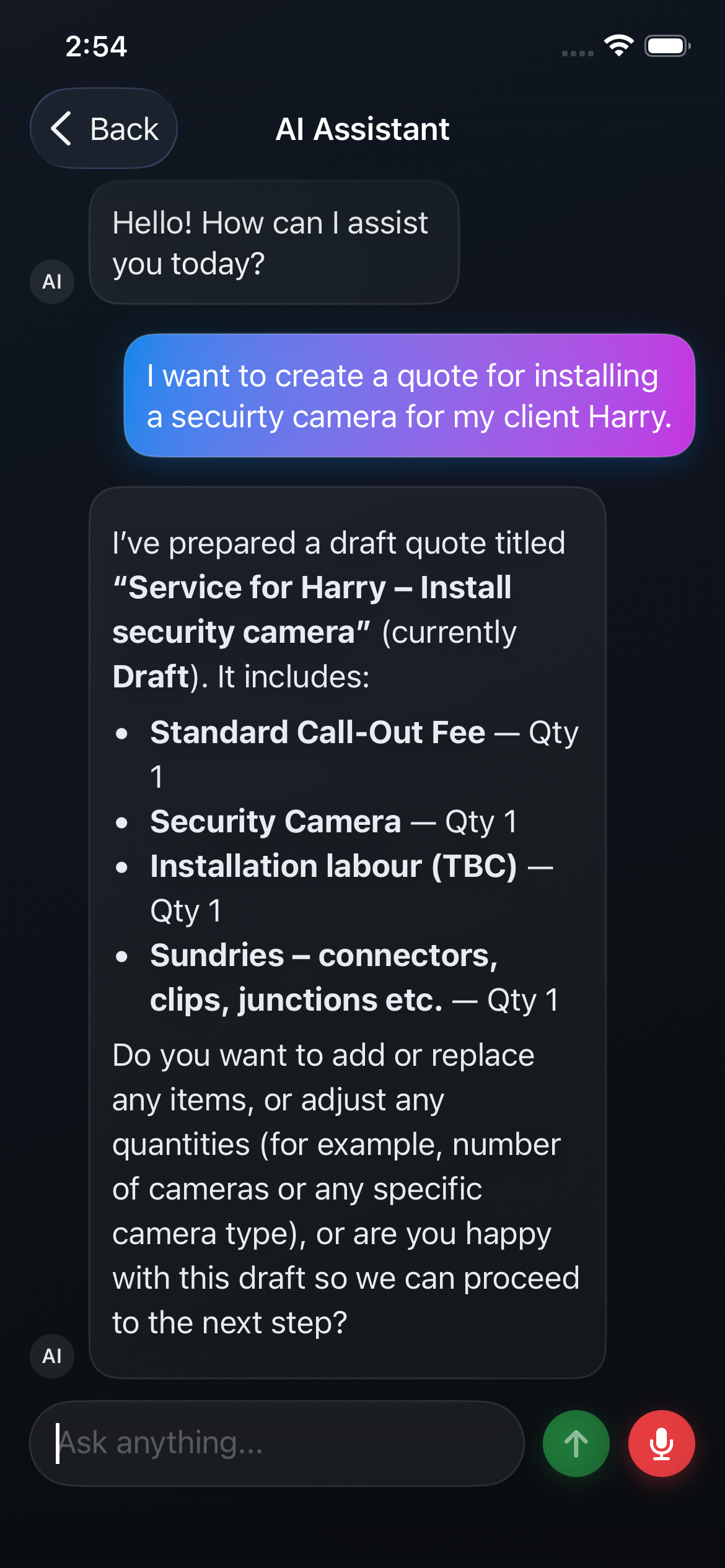Tap the chevron inside the Back button

pos(60,128)
